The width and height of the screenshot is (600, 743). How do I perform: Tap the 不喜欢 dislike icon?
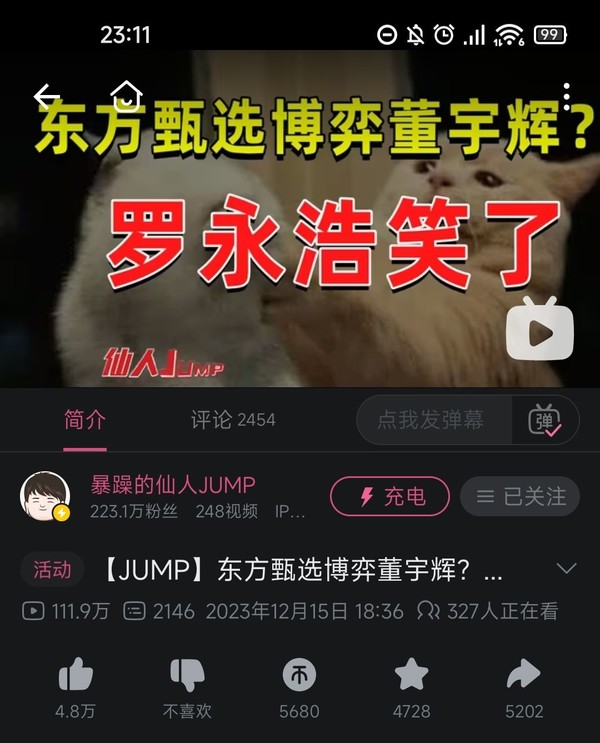tap(187, 676)
